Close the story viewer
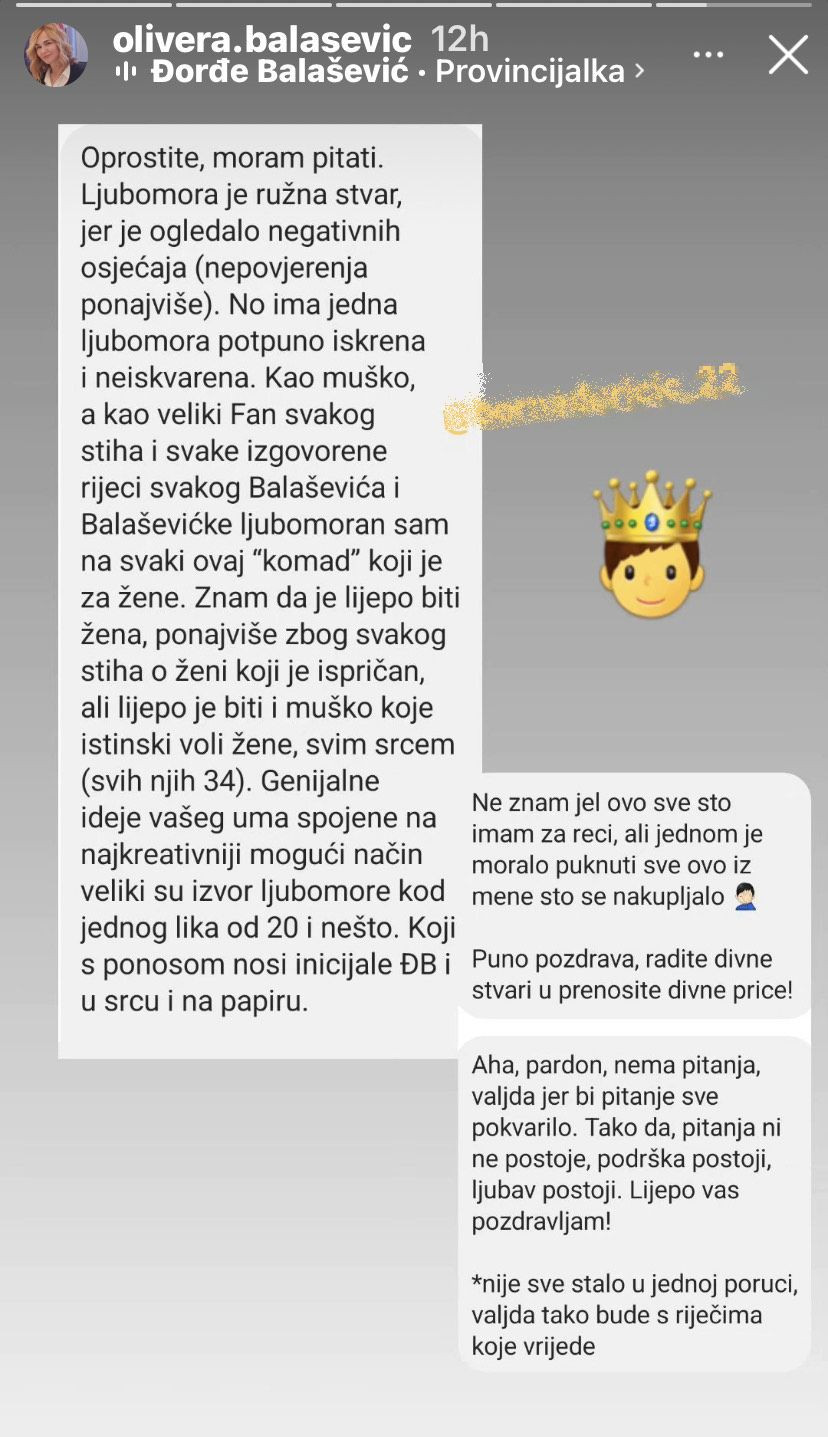This screenshot has width=828, height=1437. (x=787, y=55)
